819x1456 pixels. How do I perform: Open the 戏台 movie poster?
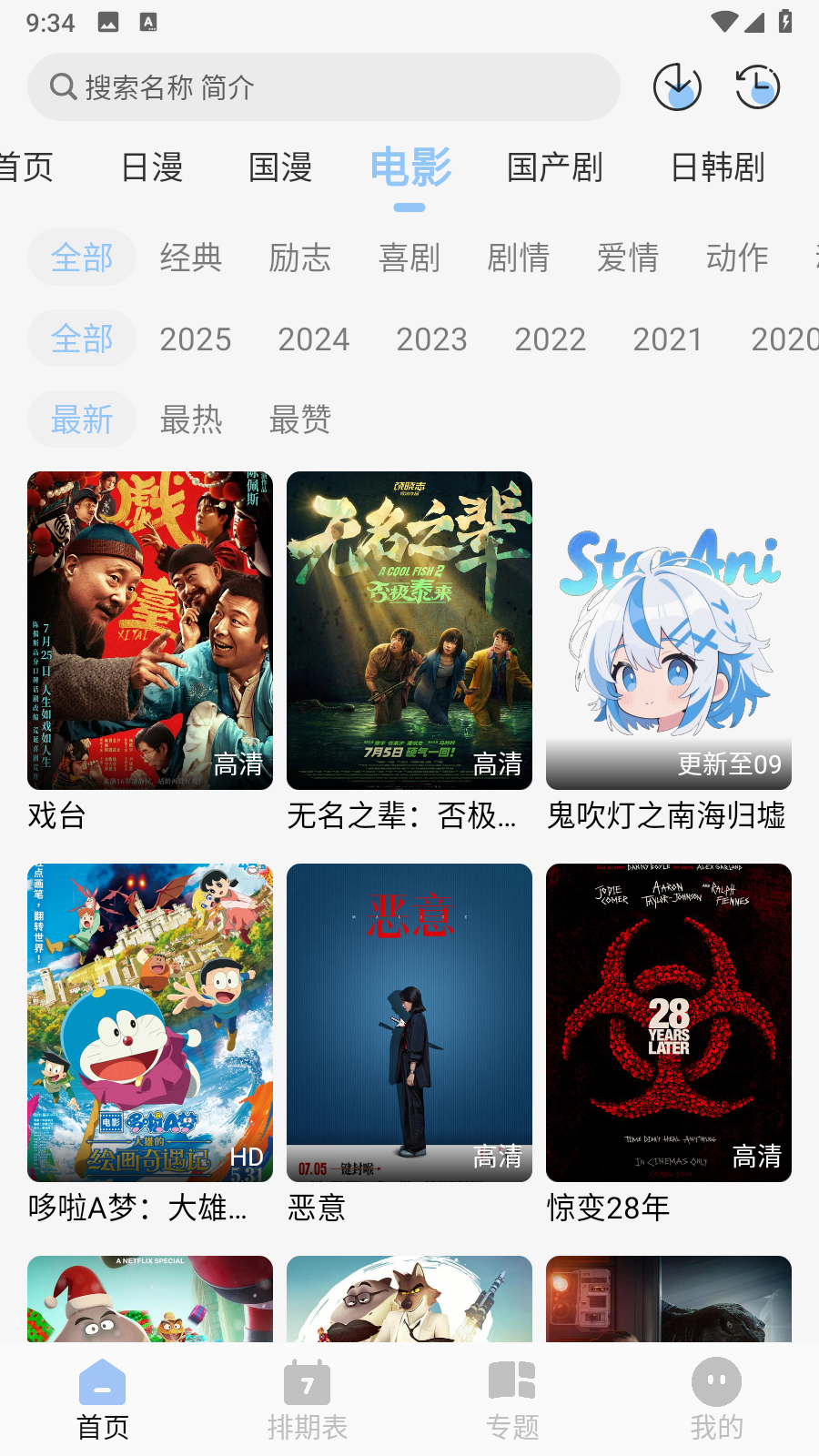[149, 628]
